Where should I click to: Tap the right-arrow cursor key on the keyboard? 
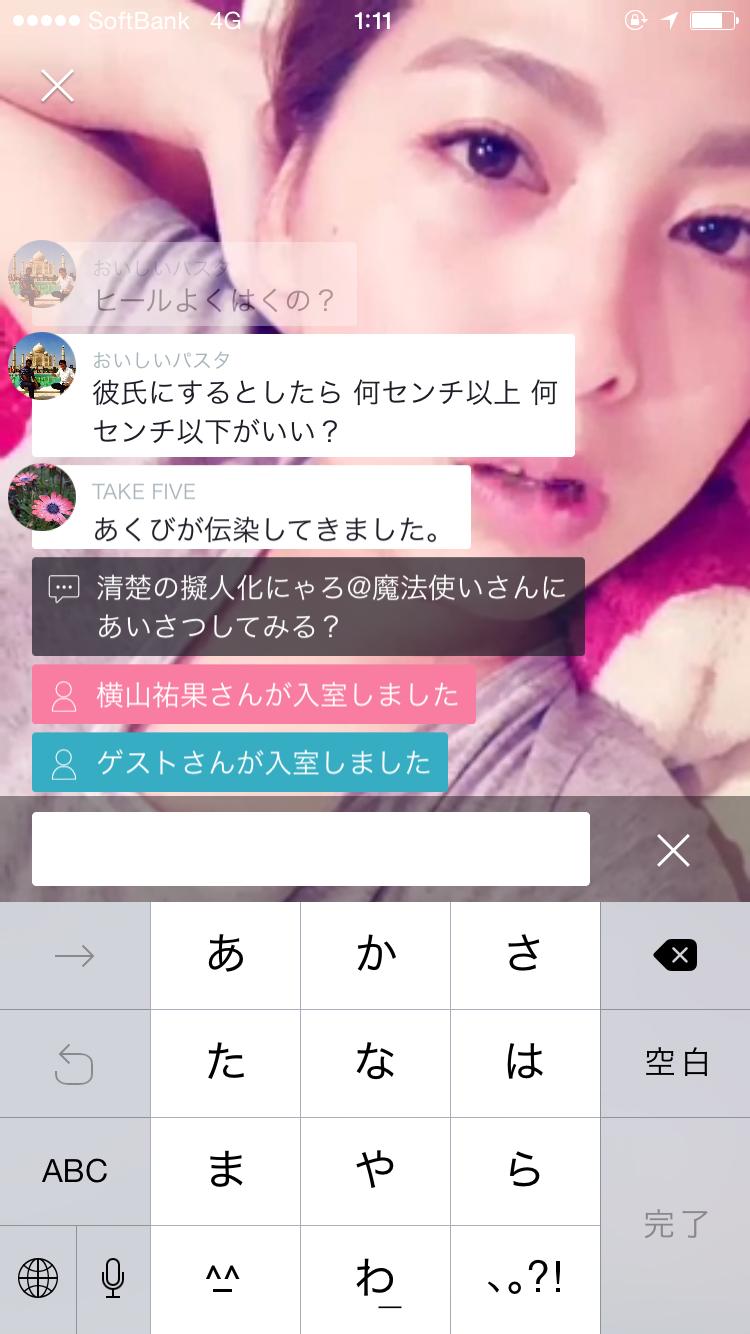(x=75, y=955)
